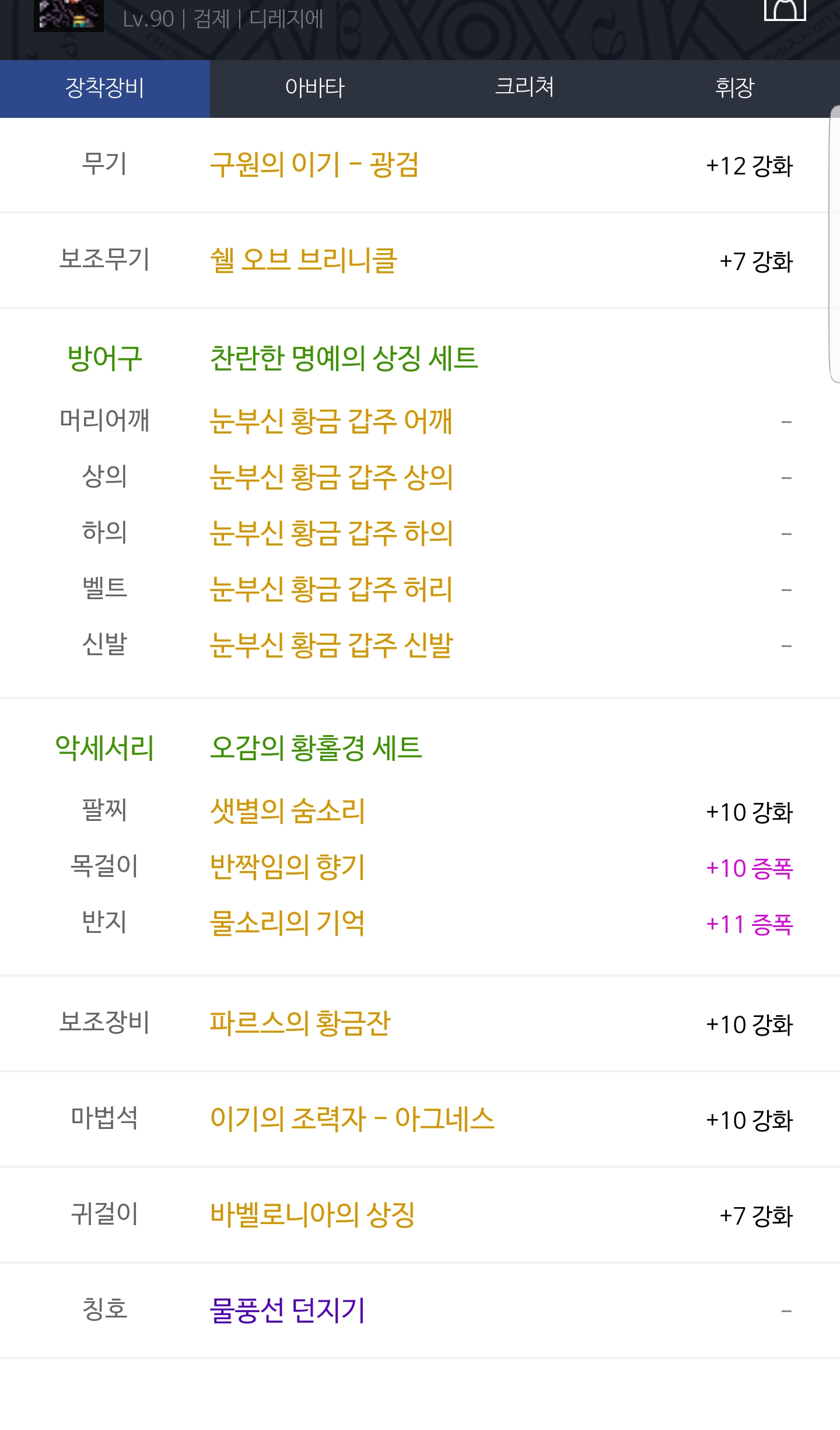
Task: View earring 바벨로니아의 상징
Action: [x=313, y=1215]
